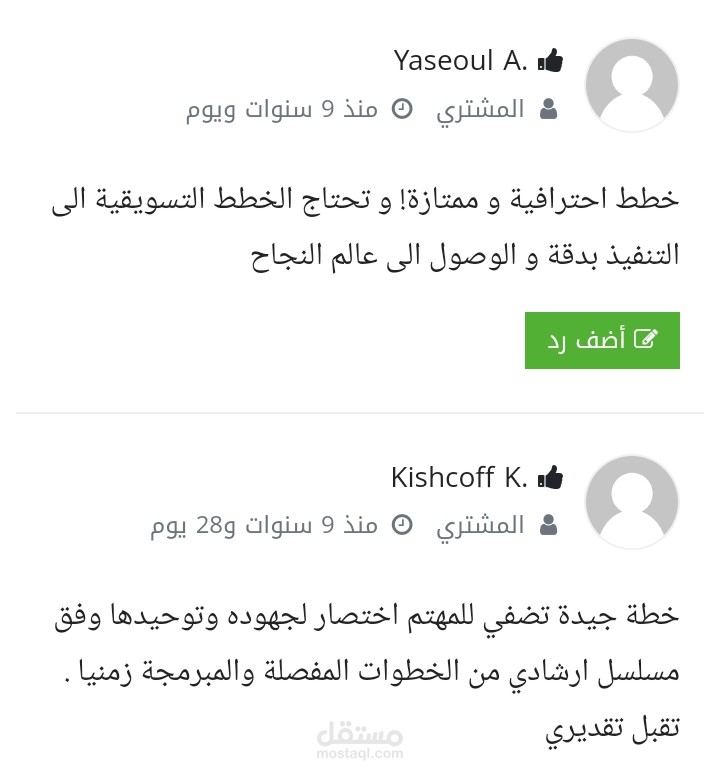Tap the green أضف رد reply button
720x777 pixels.
tap(602, 340)
